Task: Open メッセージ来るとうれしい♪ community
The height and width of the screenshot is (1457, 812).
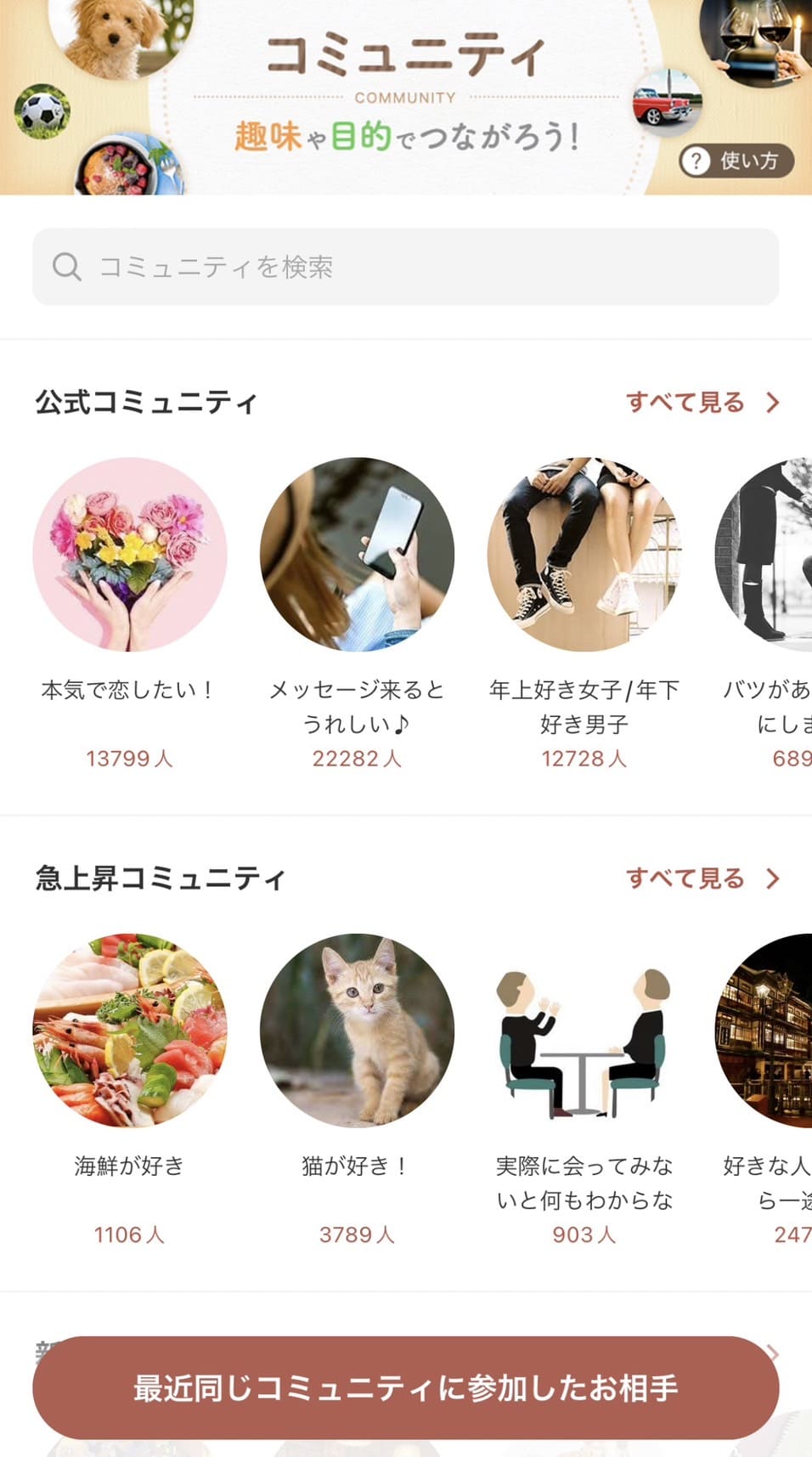Action: [x=357, y=555]
